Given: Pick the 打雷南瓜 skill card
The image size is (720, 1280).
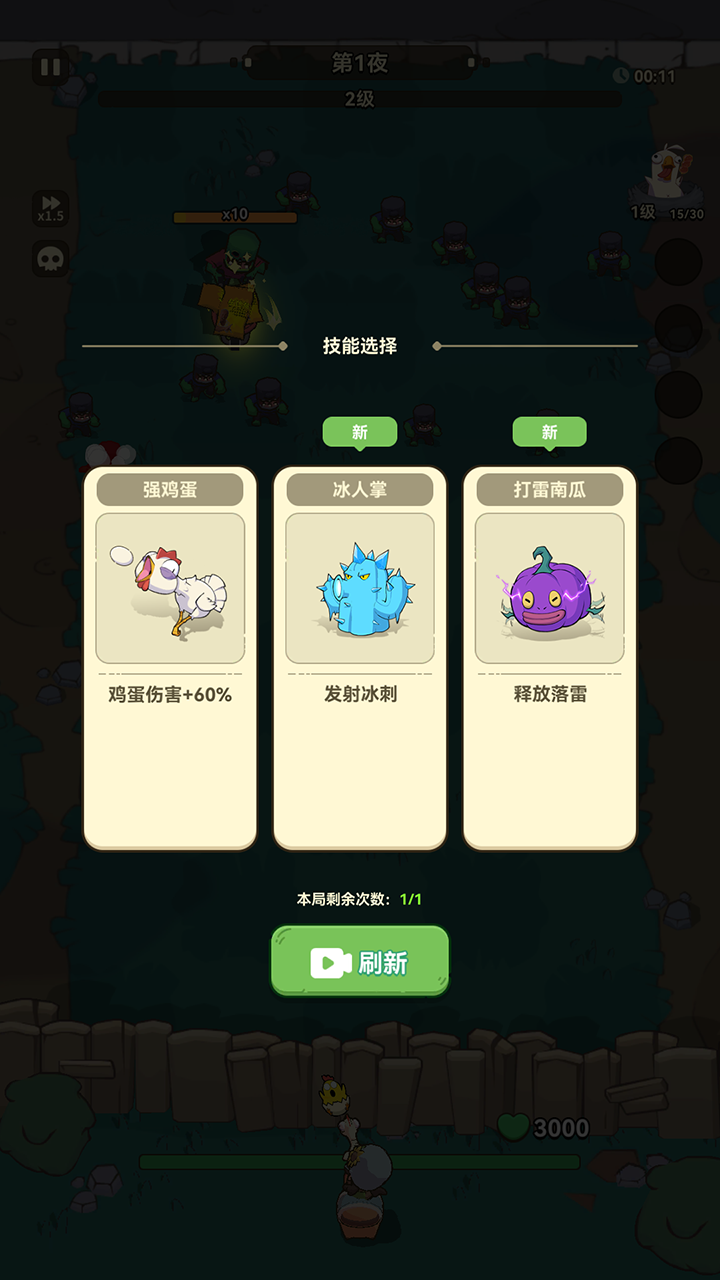Looking at the screenshot, I should [x=549, y=658].
